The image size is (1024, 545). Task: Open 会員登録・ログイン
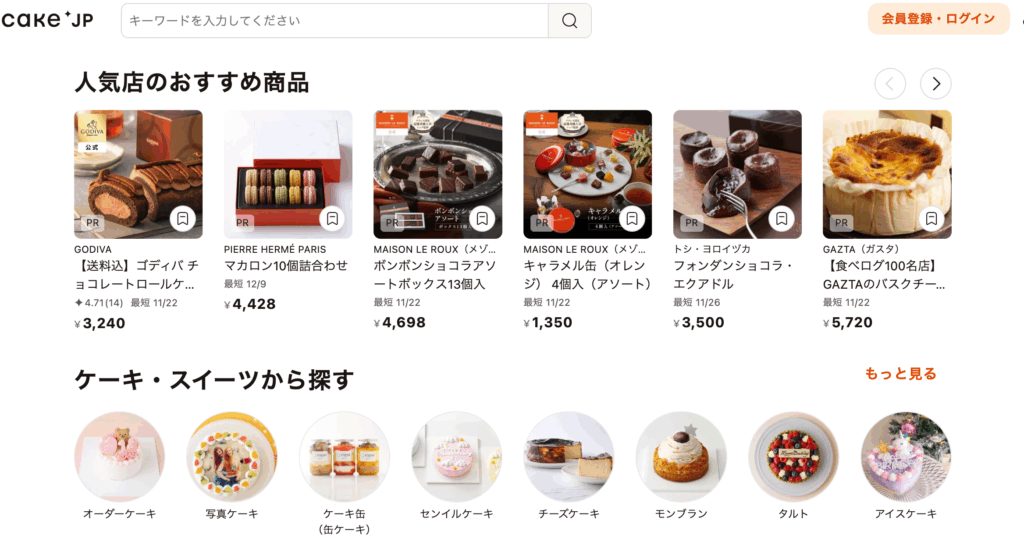point(938,19)
